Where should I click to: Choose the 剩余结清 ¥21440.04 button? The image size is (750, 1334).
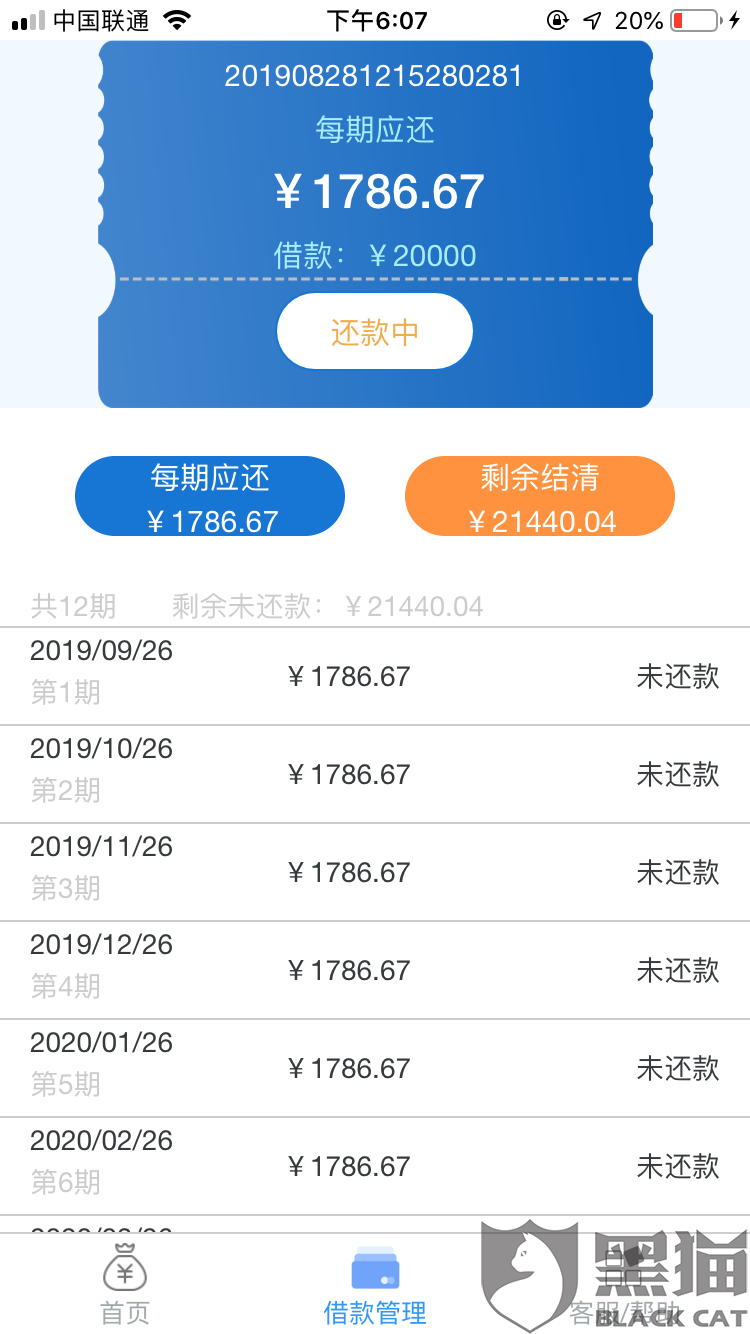pyautogui.click(x=540, y=497)
